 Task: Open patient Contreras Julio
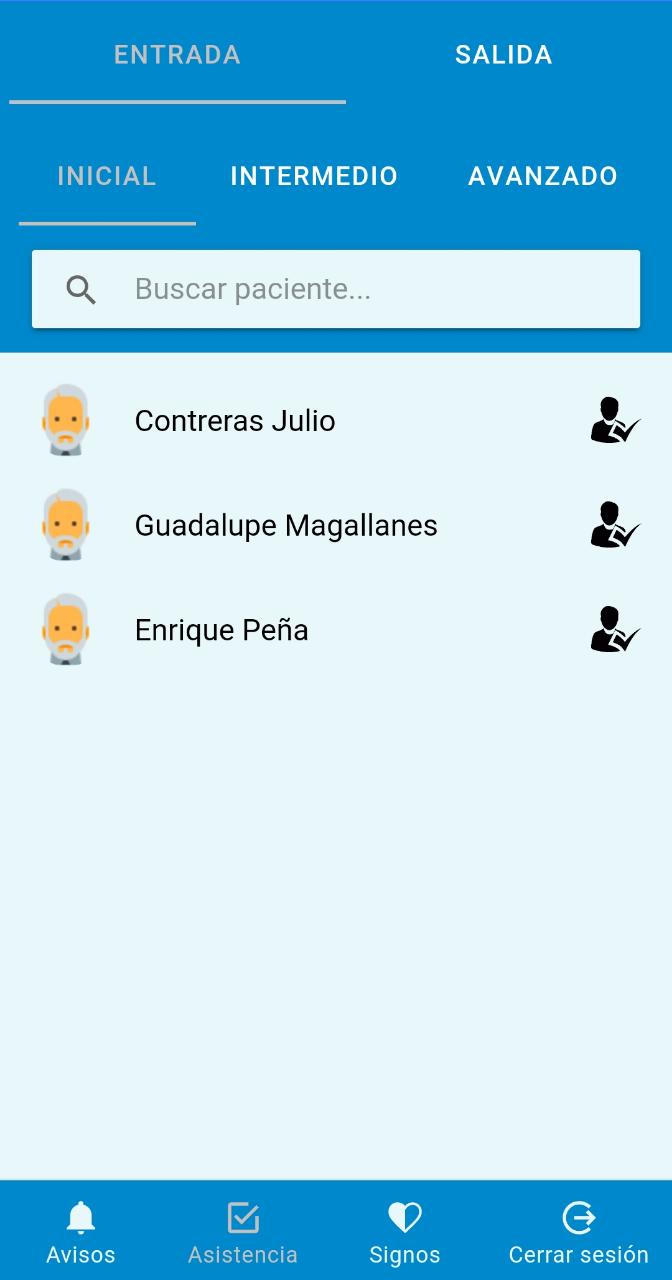point(235,421)
